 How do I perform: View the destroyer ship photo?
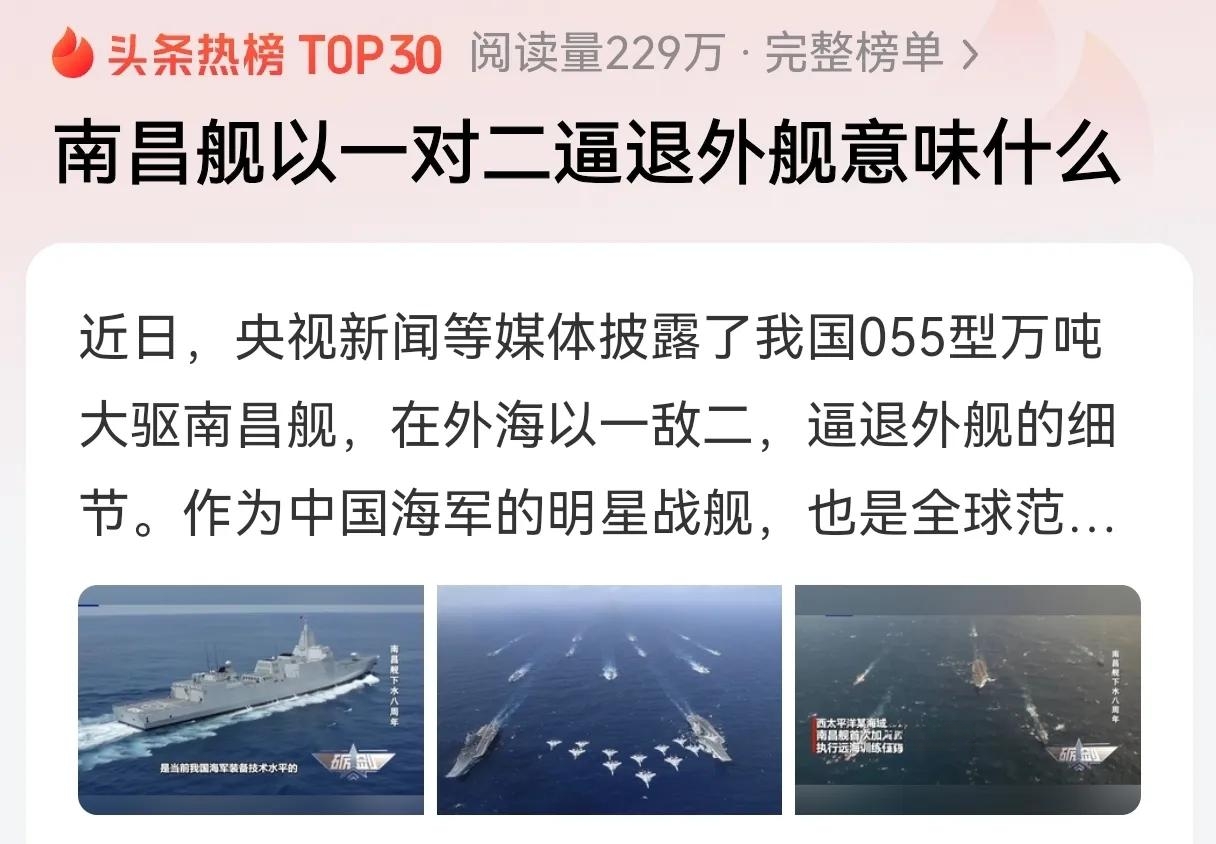pos(251,699)
